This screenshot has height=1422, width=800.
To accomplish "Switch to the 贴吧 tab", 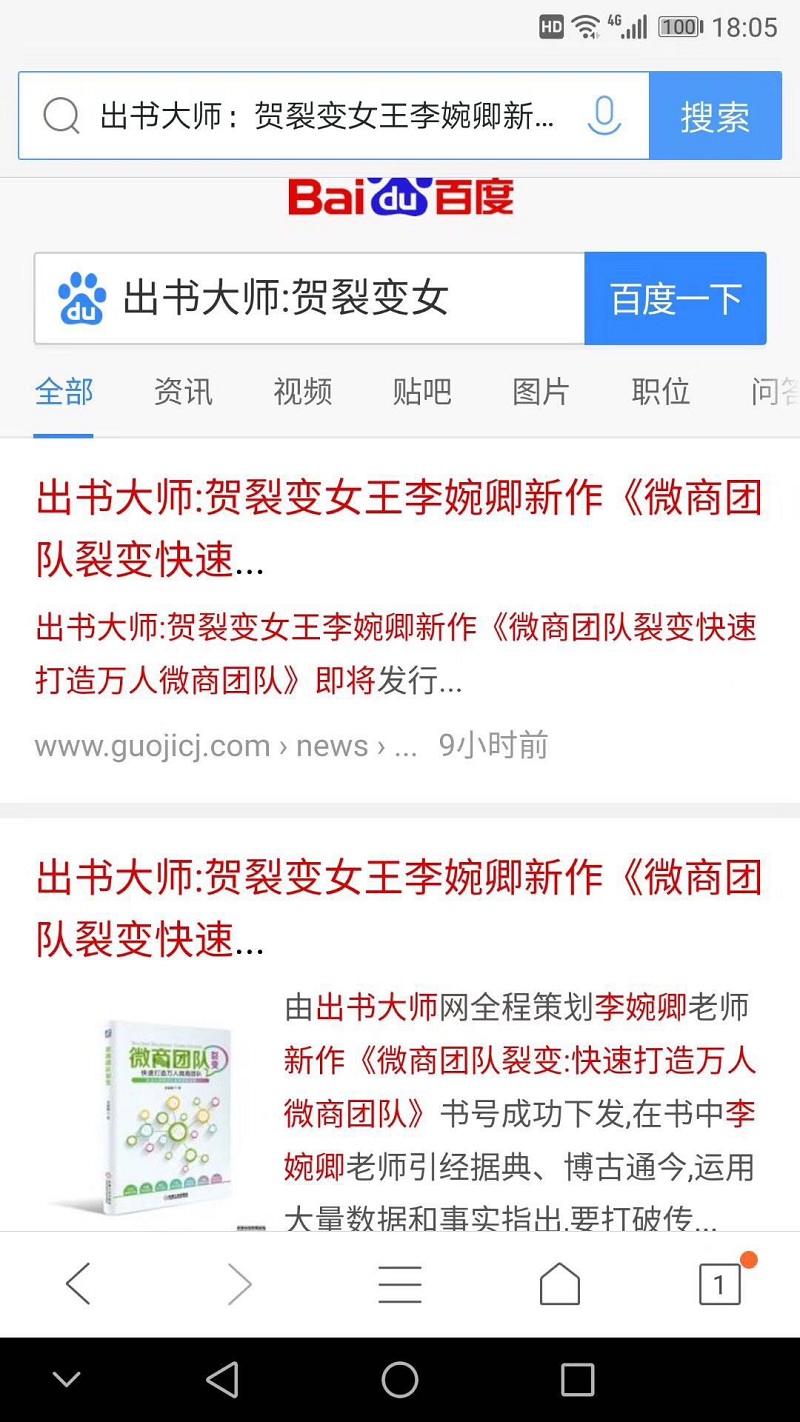I will (422, 392).
